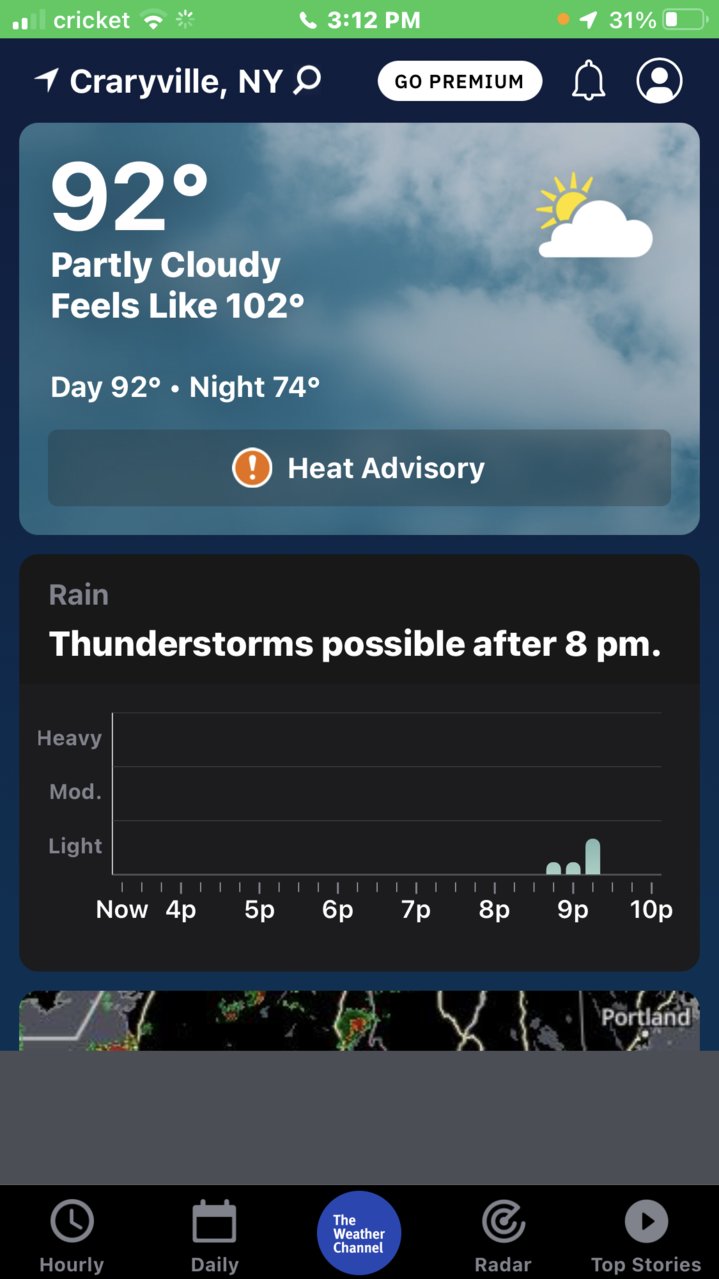Open the radar map preview
The image size is (719, 1279).
point(359,1020)
